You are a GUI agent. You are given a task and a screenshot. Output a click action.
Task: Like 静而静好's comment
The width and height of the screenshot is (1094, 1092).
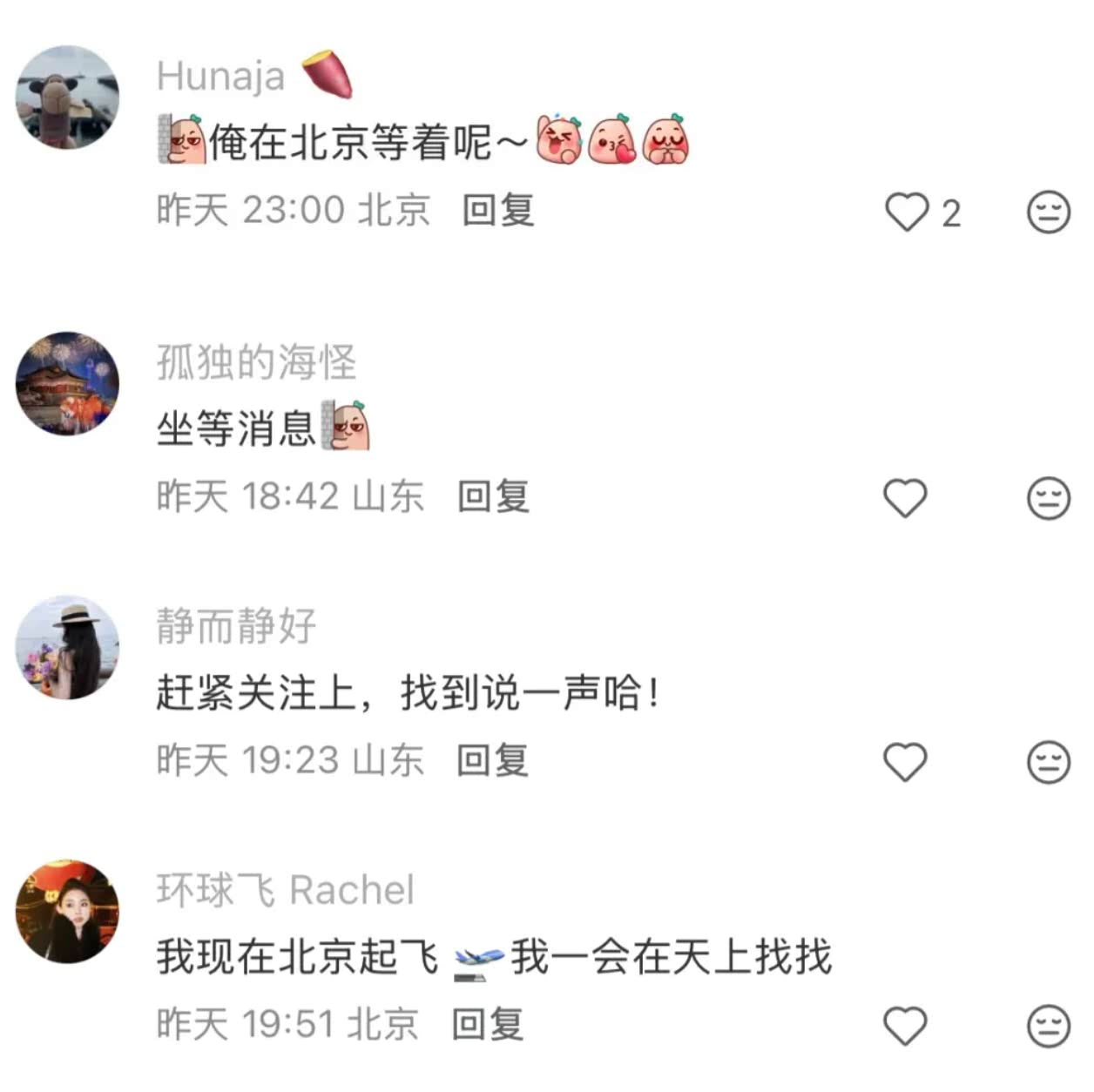click(x=905, y=762)
